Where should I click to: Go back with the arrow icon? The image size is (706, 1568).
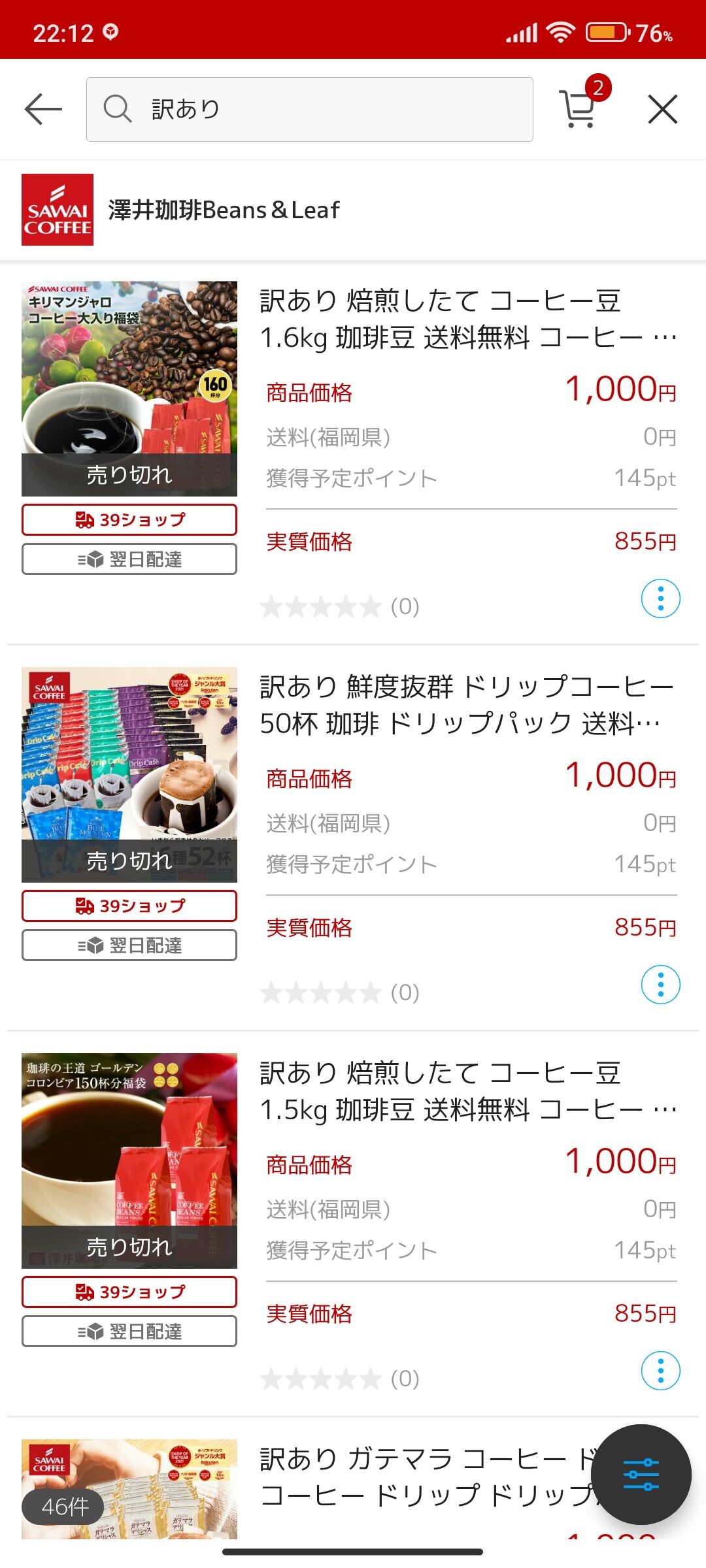click(x=43, y=109)
